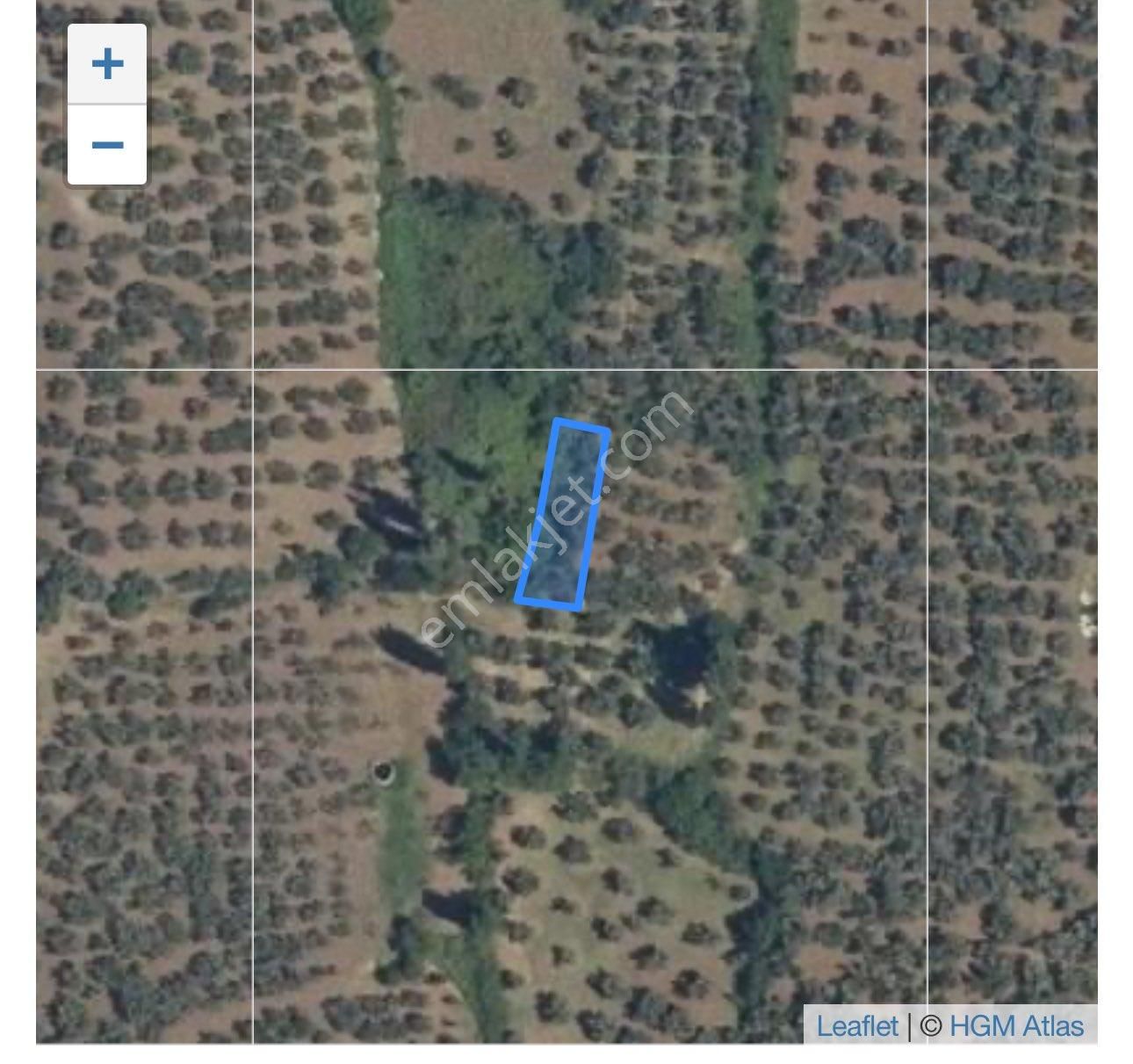Zoom out of the map
The height and width of the screenshot is (1064, 1133).
pyautogui.click(x=107, y=145)
